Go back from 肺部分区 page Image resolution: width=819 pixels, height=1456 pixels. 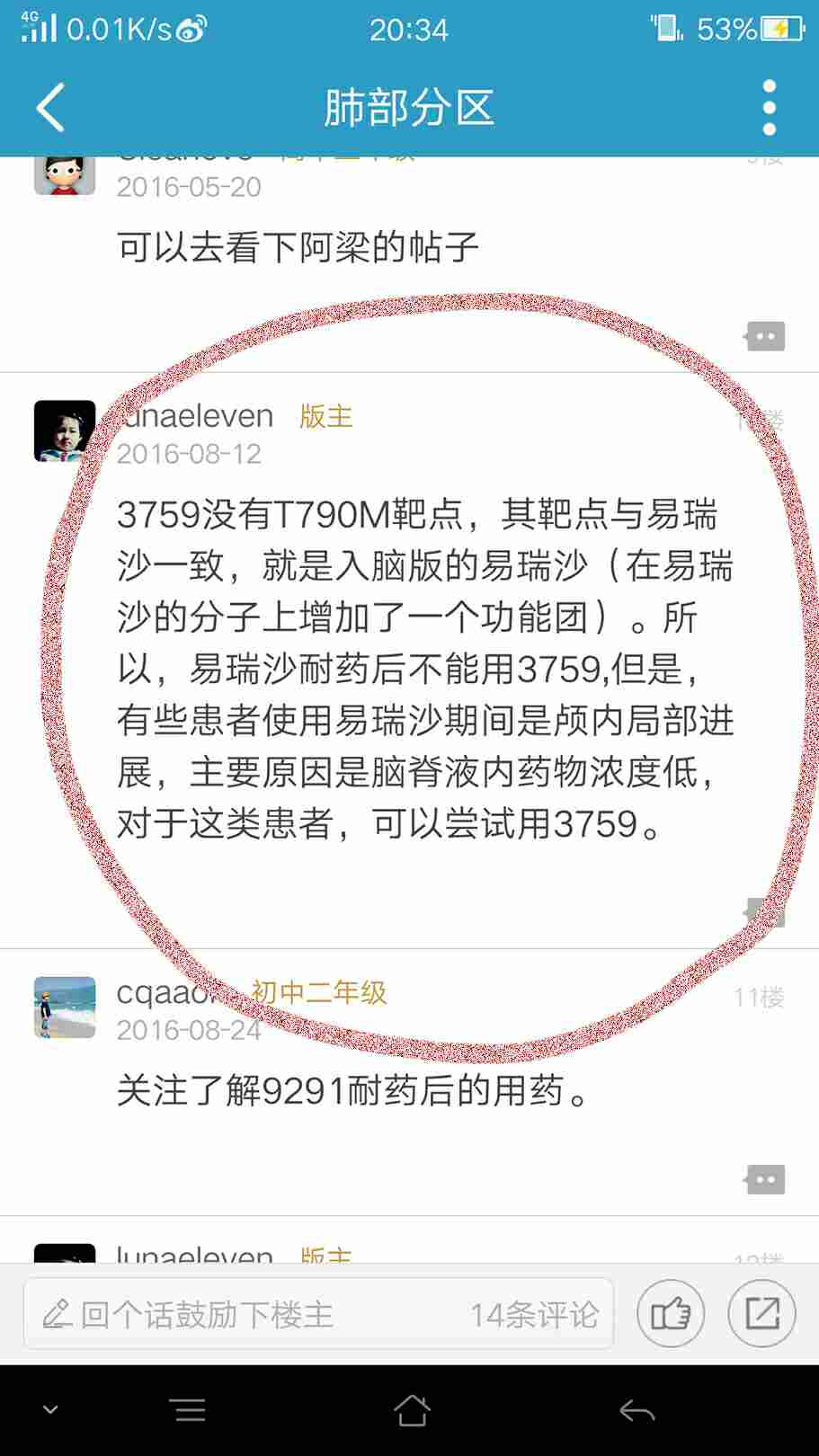(51, 108)
